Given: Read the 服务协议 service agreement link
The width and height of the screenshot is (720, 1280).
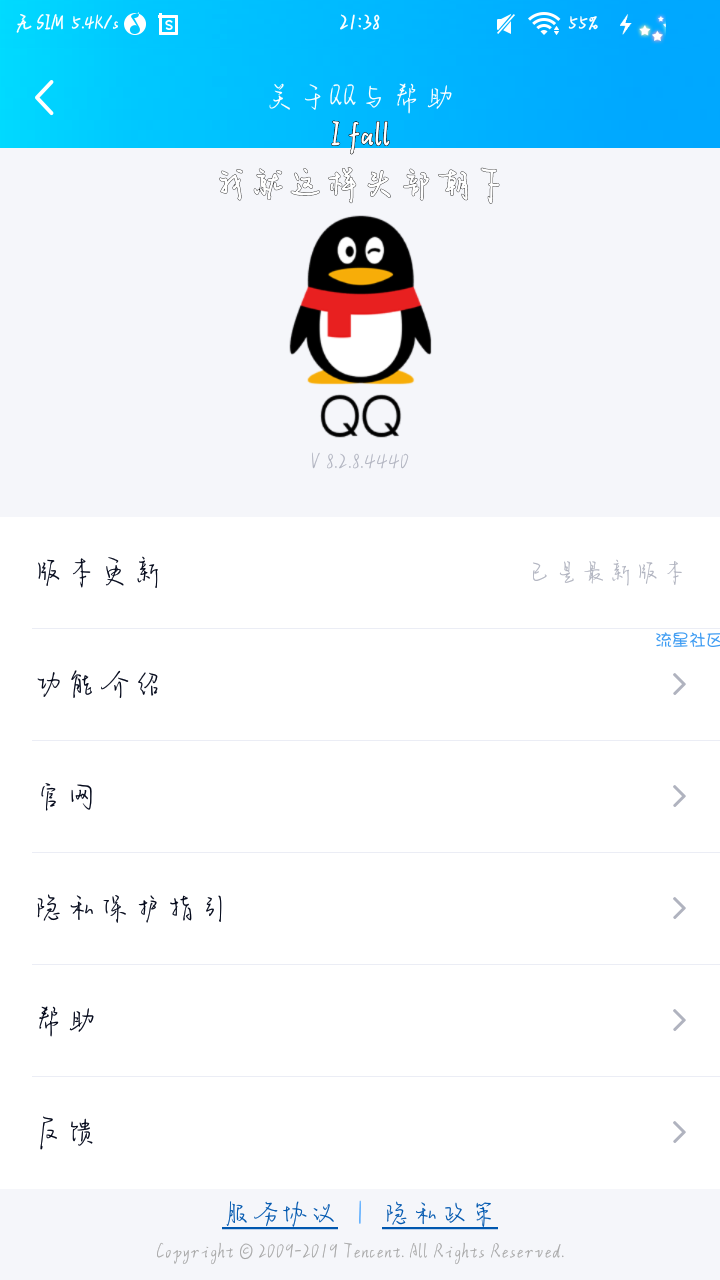Looking at the screenshot, I should click(280, 1214).
